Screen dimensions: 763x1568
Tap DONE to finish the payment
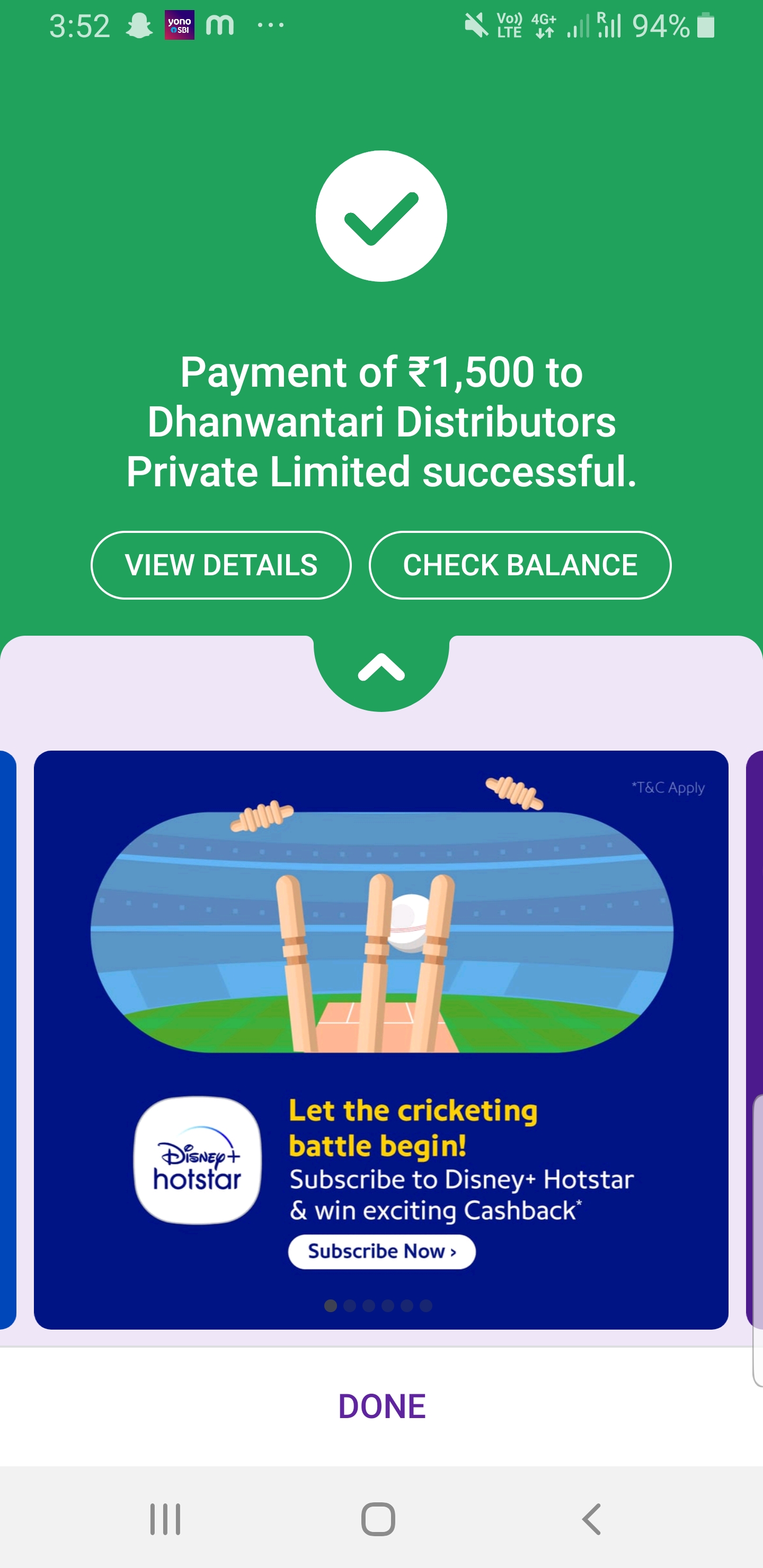[x=382, y=1406]
